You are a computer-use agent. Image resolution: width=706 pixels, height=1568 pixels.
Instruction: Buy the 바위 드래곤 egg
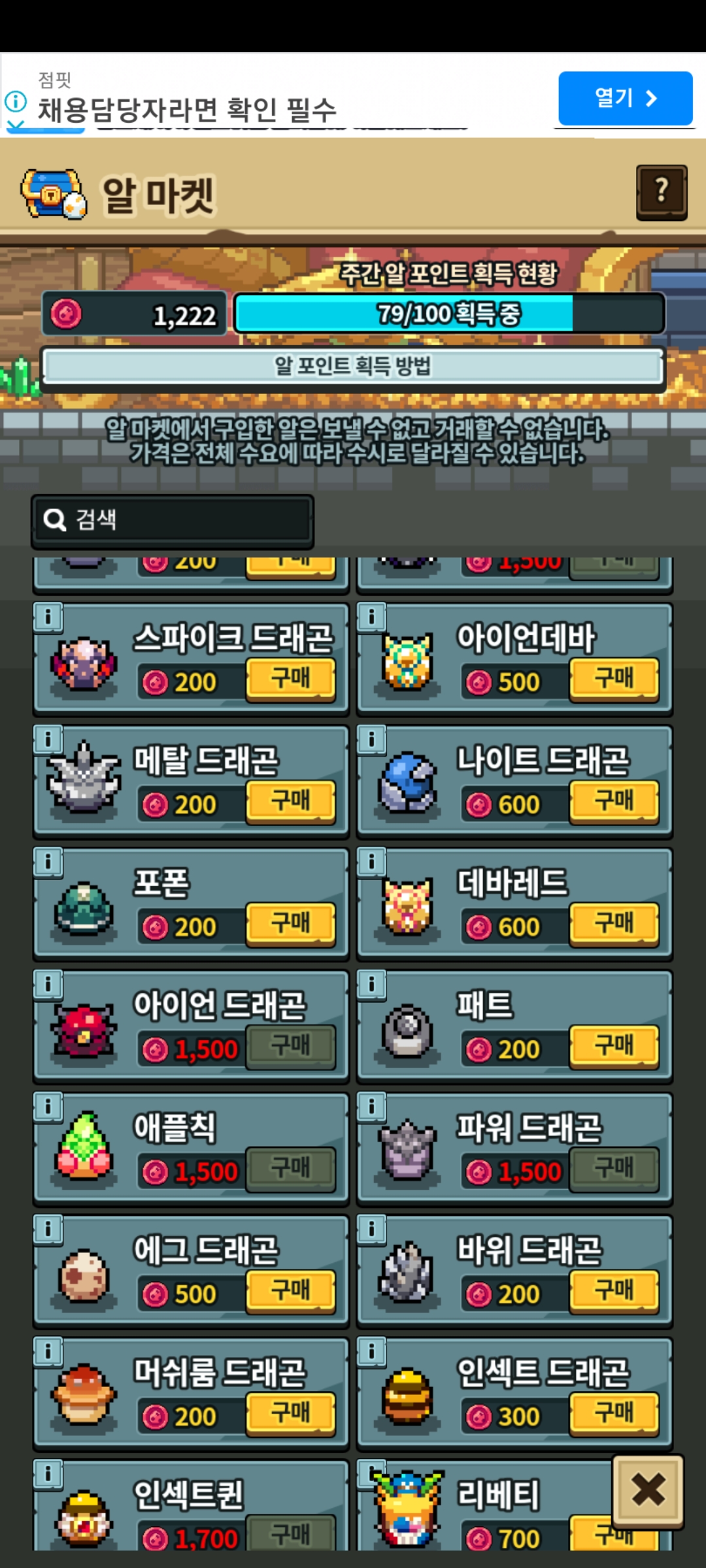[x=614, y=1292]
